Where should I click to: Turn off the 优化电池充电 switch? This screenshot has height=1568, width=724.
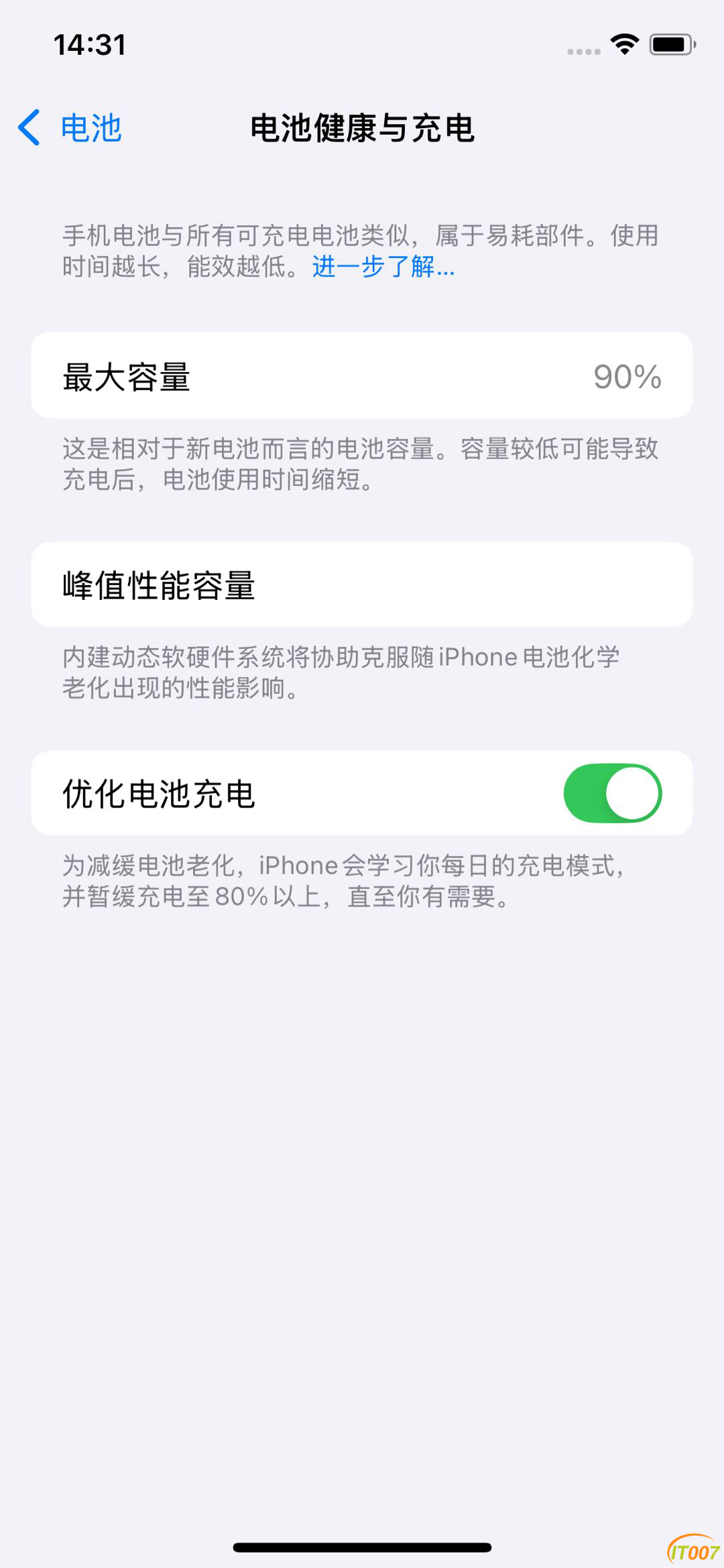point(612,793)
